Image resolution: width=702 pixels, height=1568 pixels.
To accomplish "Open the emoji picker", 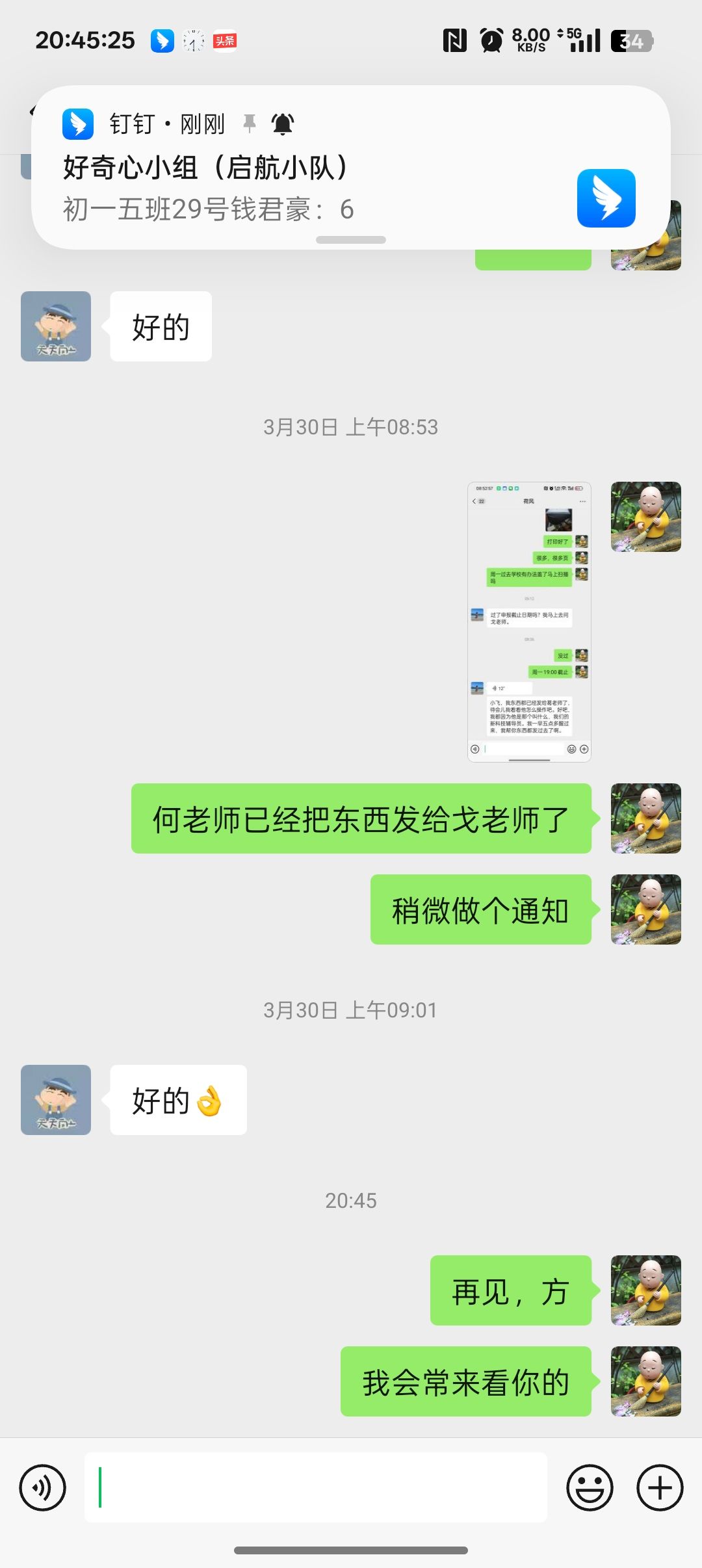I will [x=590, y=1487].
